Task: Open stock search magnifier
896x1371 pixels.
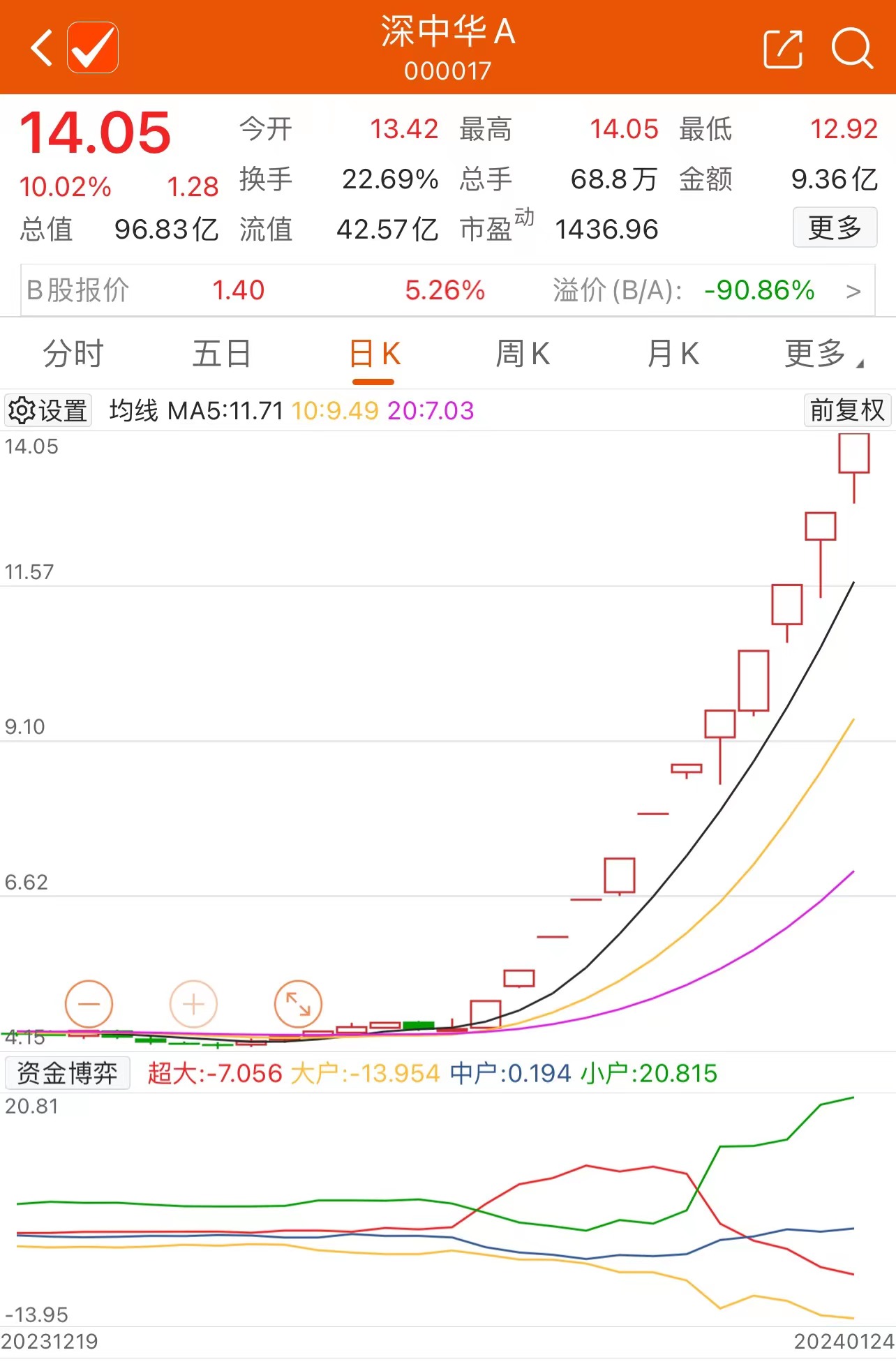Action: tap(851, 49)
